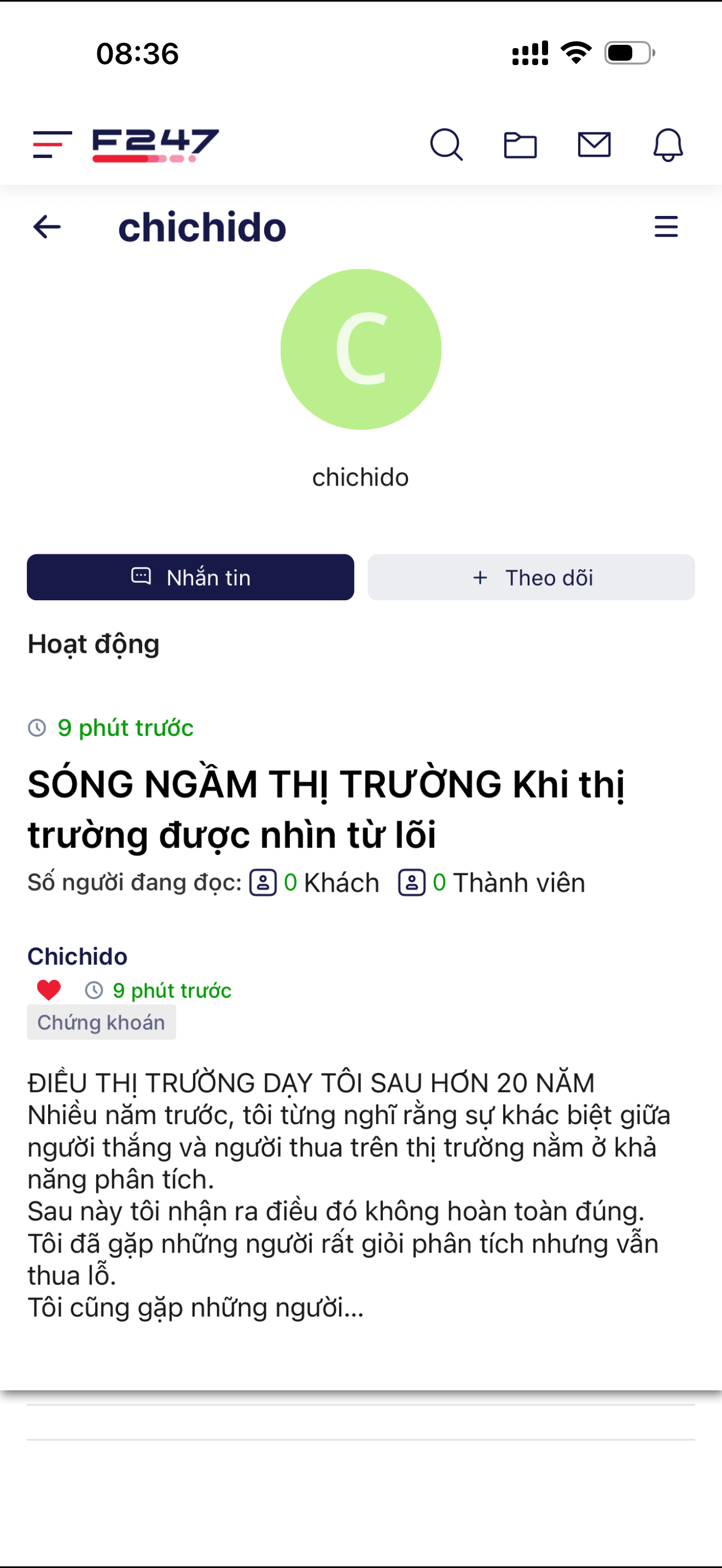Like the post with the red heart
722x1568 pixels.
click(x=49, y=990)
